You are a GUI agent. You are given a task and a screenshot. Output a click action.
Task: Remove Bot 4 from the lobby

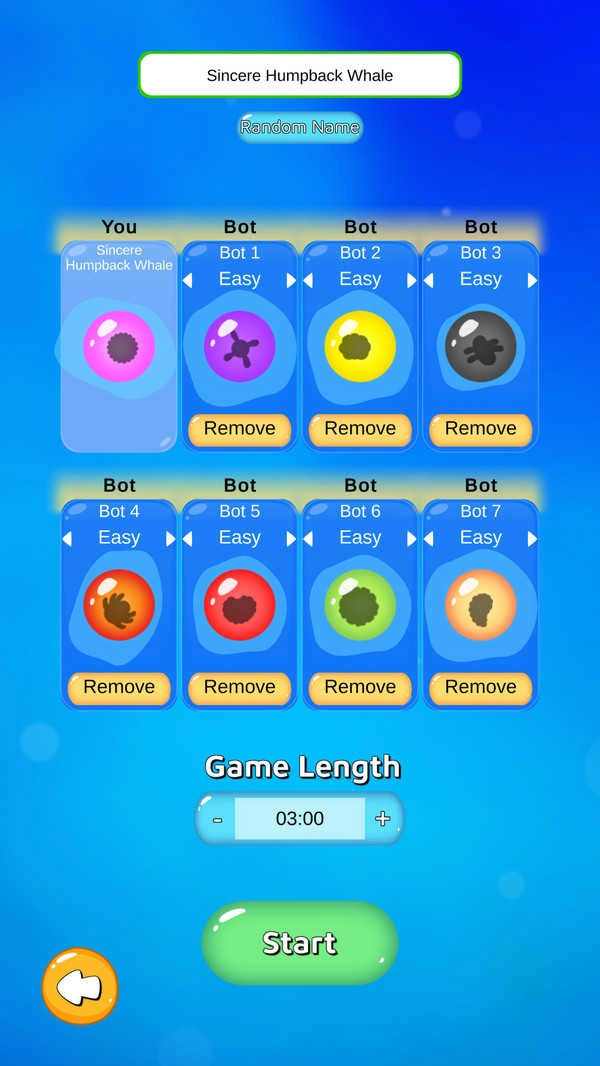coord(119,687)
